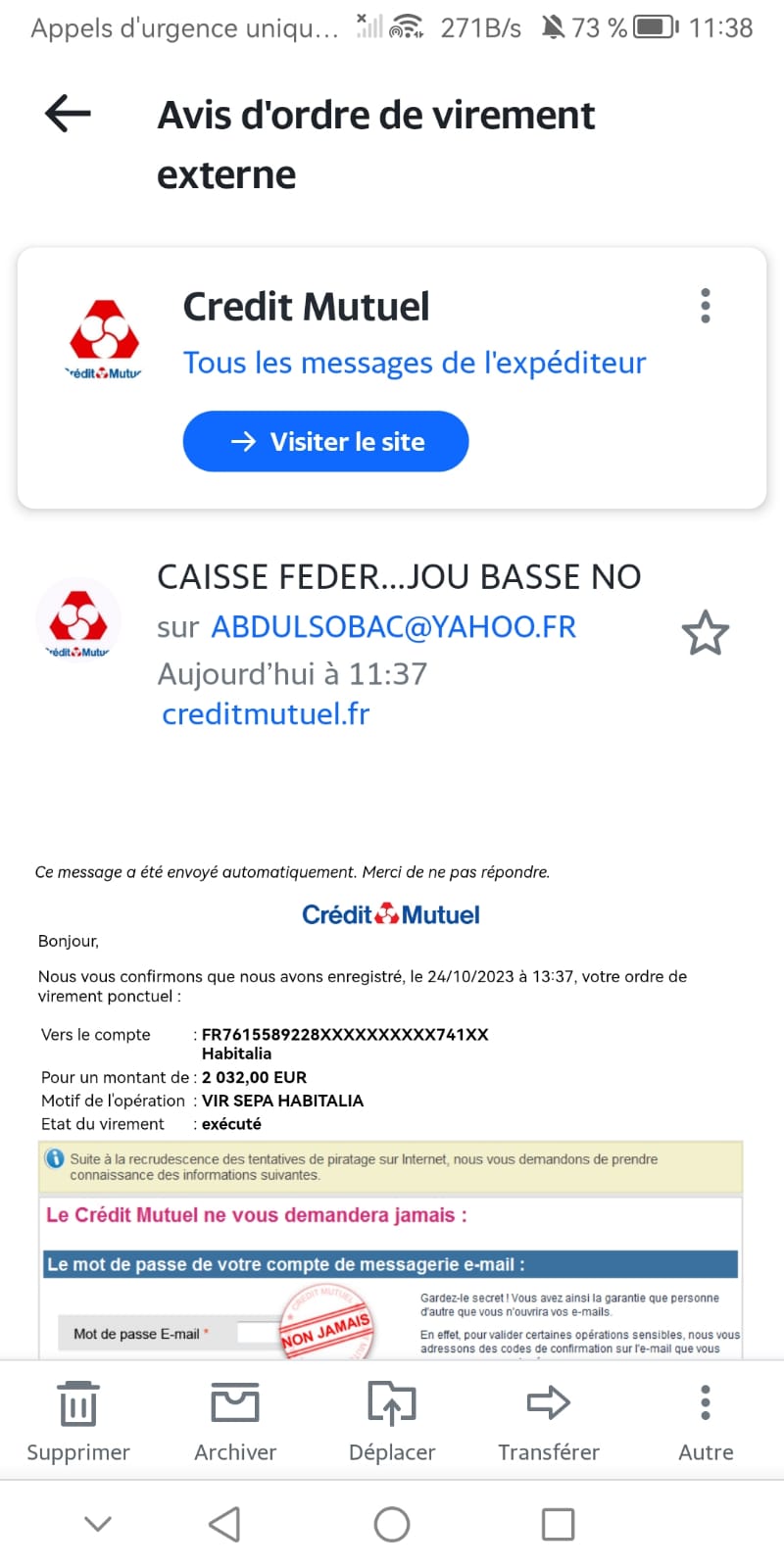The image size is (784, 1568).
Task: Open the ABDULSOBAC@YAHOO.FR address link
Action: pos(394,626)
